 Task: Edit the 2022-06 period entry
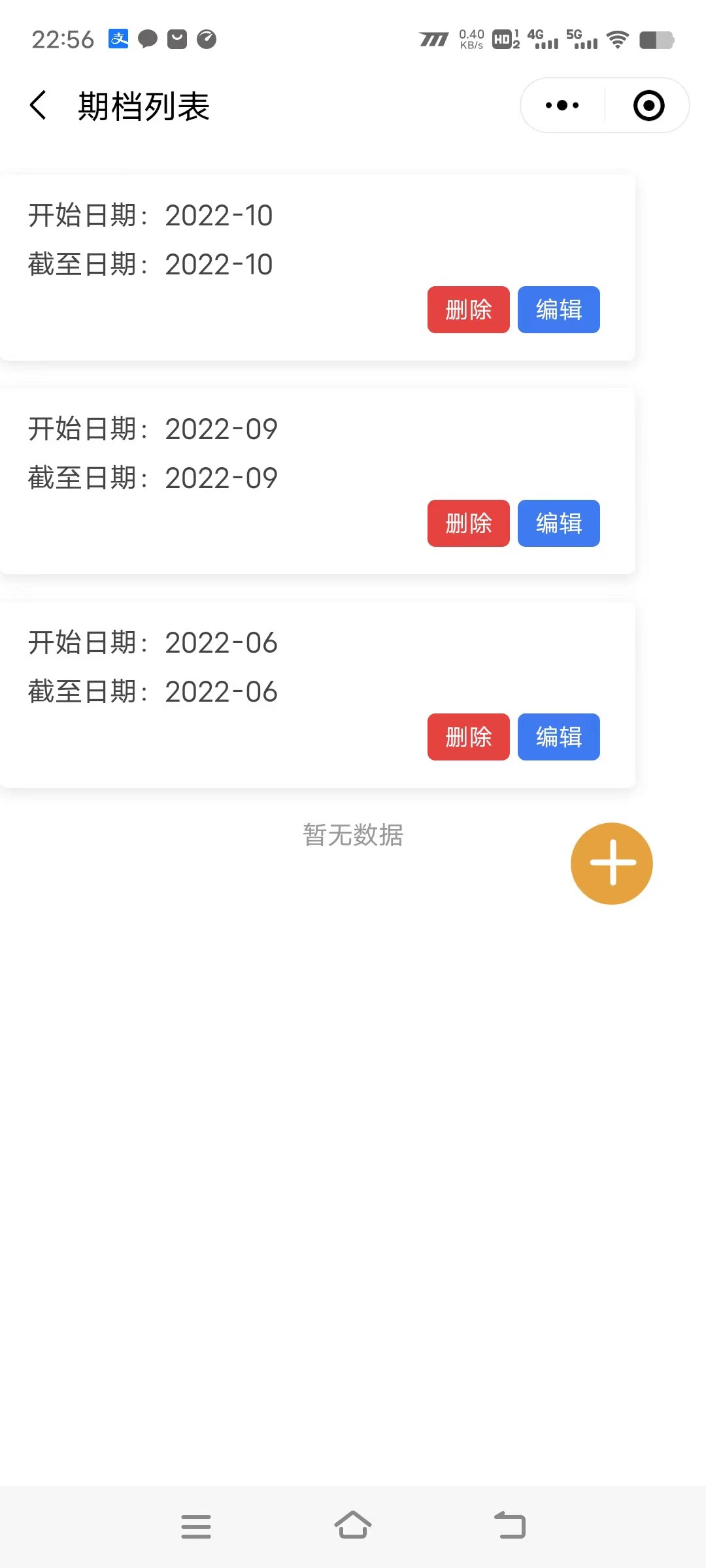point(558,737)
